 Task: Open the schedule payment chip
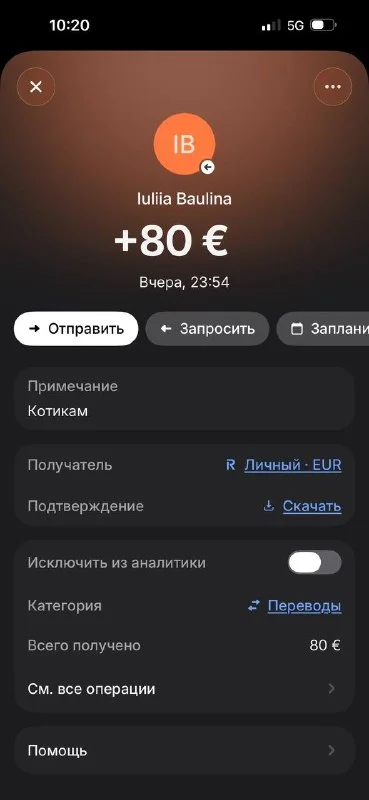tap(323, 329)
